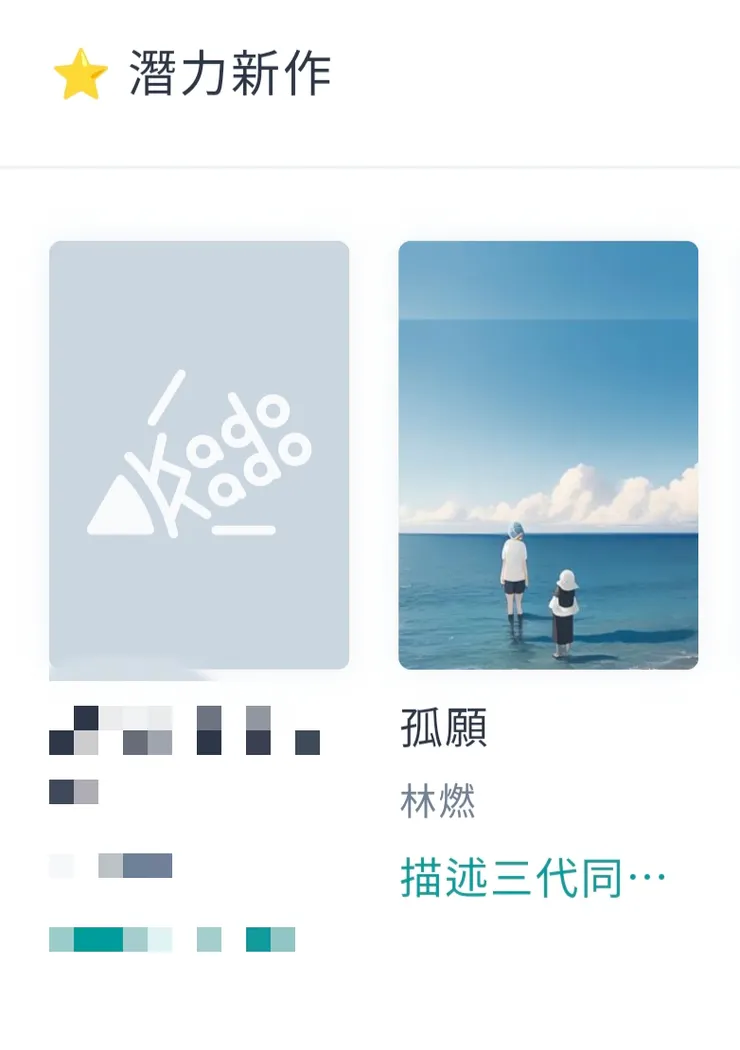Click the teal tag row under the first book
The image size is (740, 1050).
tap(170, 938)
